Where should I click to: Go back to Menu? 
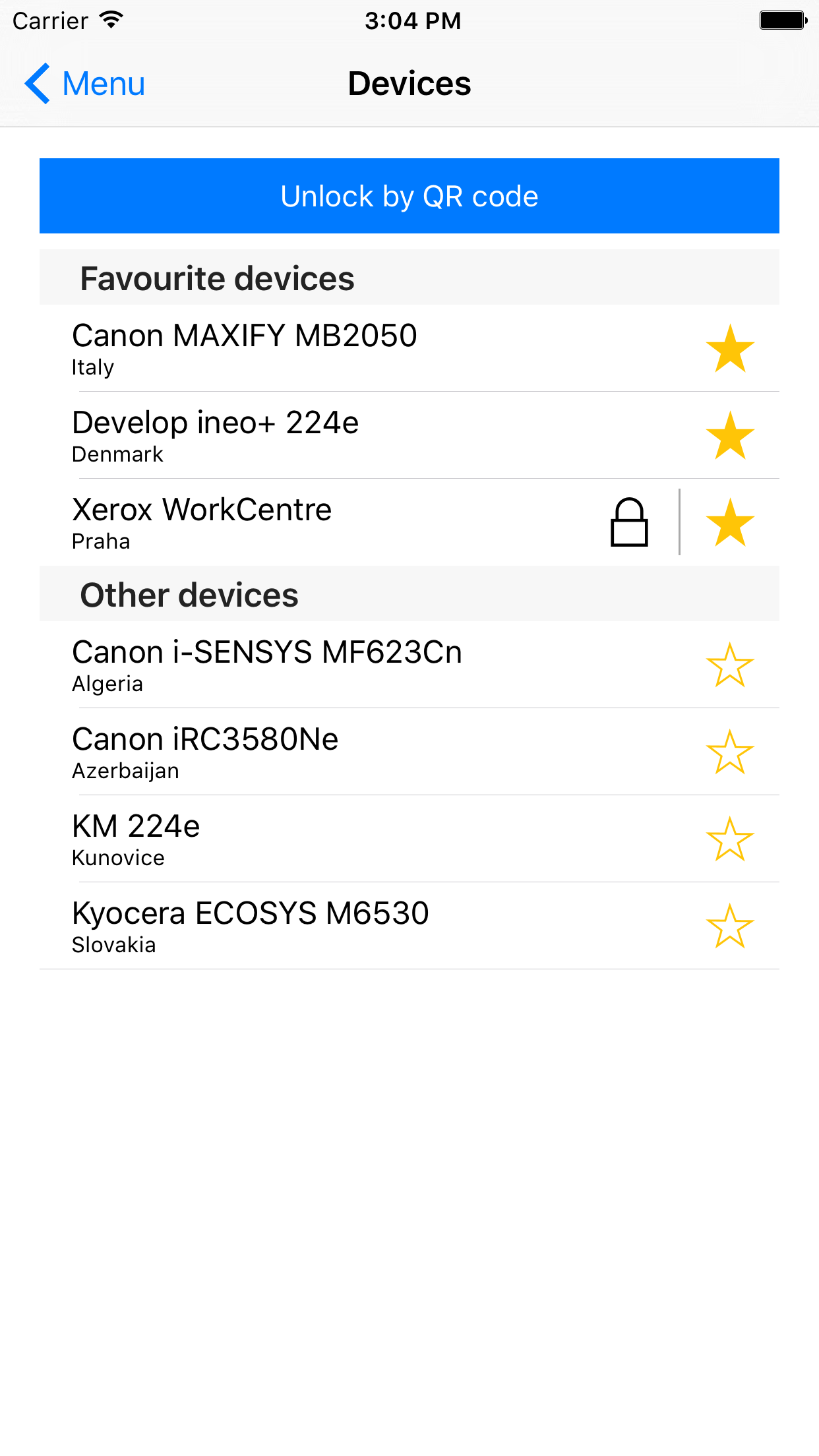[84, 84]
